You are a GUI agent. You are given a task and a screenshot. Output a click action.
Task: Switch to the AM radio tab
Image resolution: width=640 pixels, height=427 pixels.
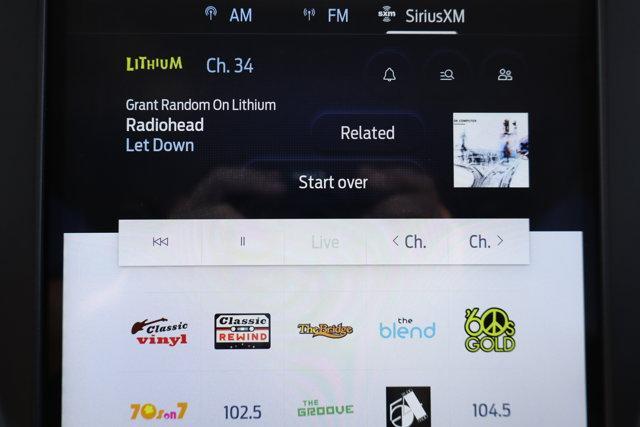point(228,15)
